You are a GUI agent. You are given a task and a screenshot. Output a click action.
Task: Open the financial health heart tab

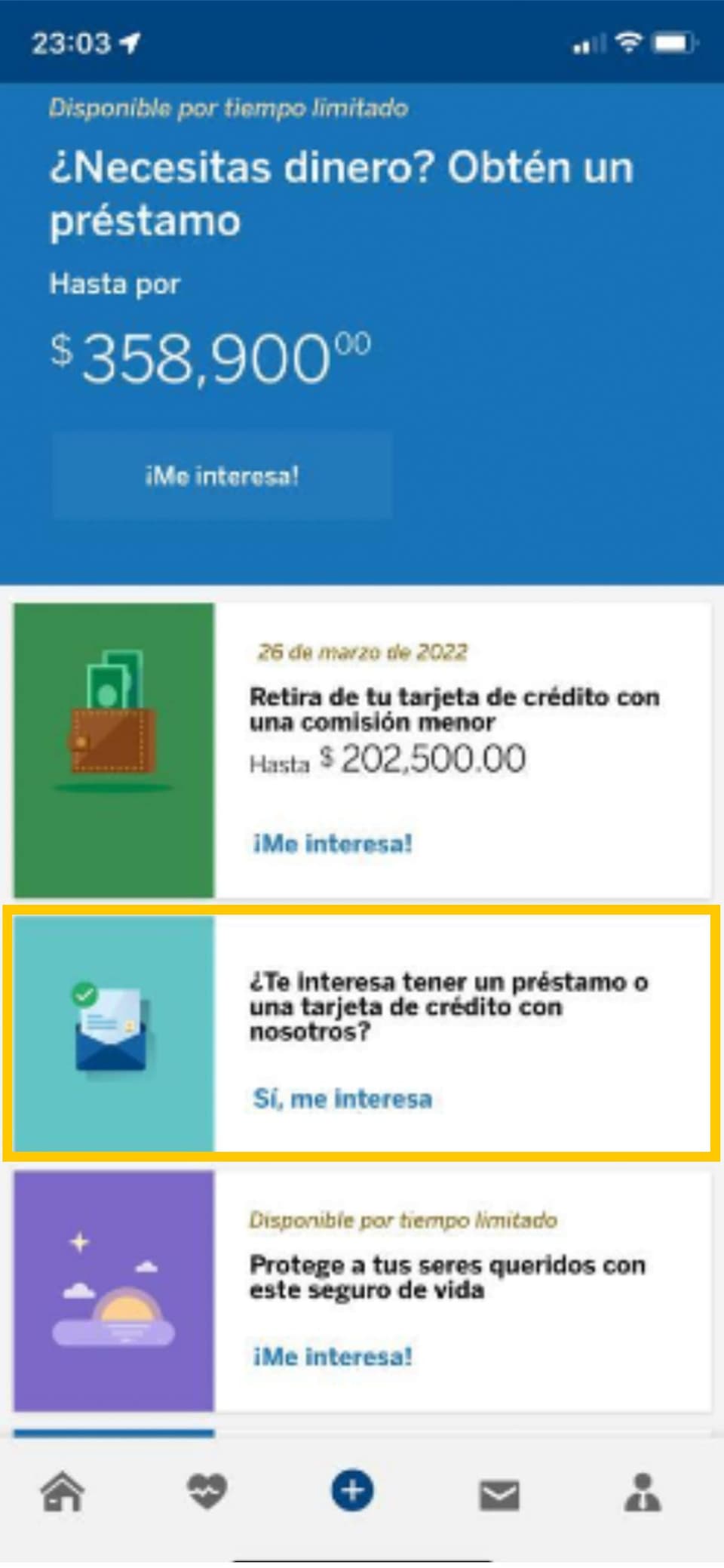(x=206, y=1492)
